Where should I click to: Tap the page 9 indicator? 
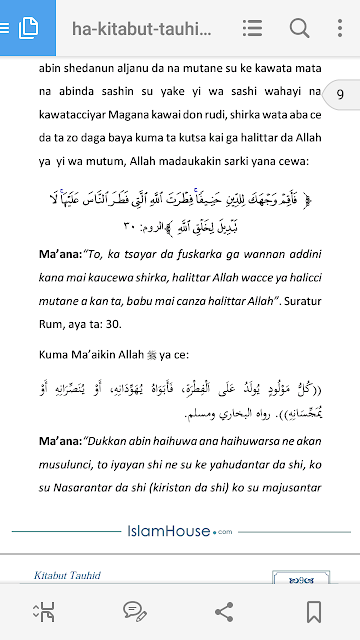[341, 94]
